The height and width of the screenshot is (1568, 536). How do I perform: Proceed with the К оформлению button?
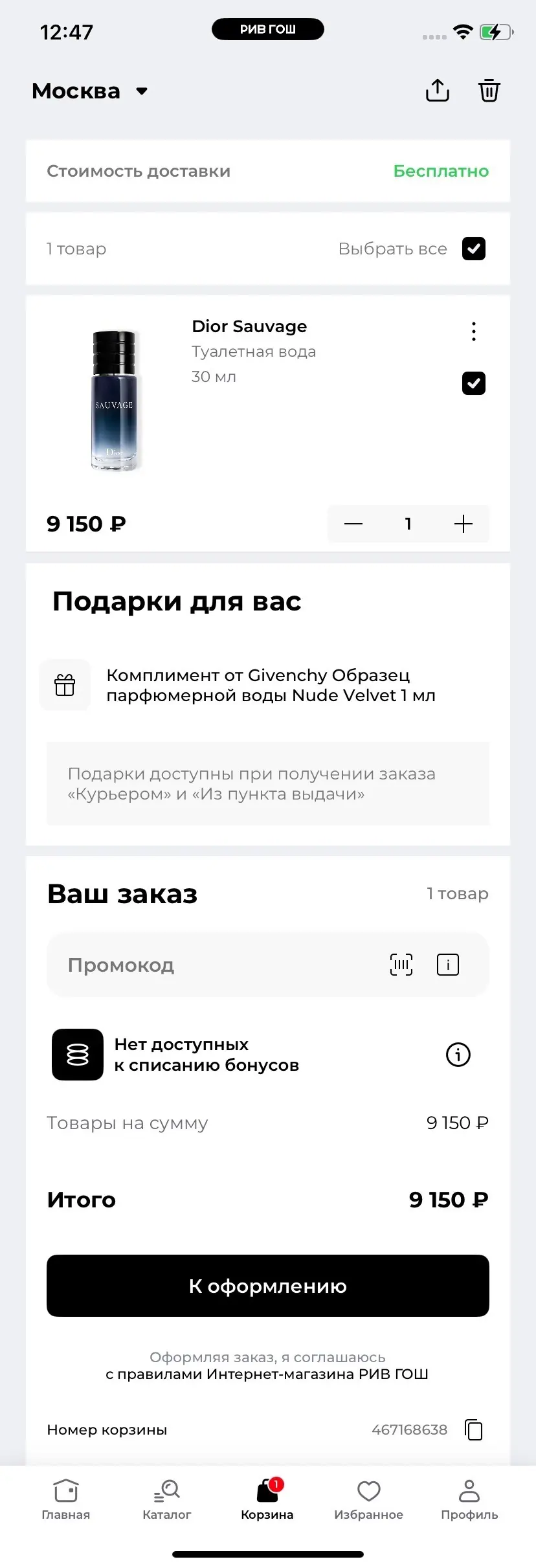pyautogui.click(x=268, y=1286)
